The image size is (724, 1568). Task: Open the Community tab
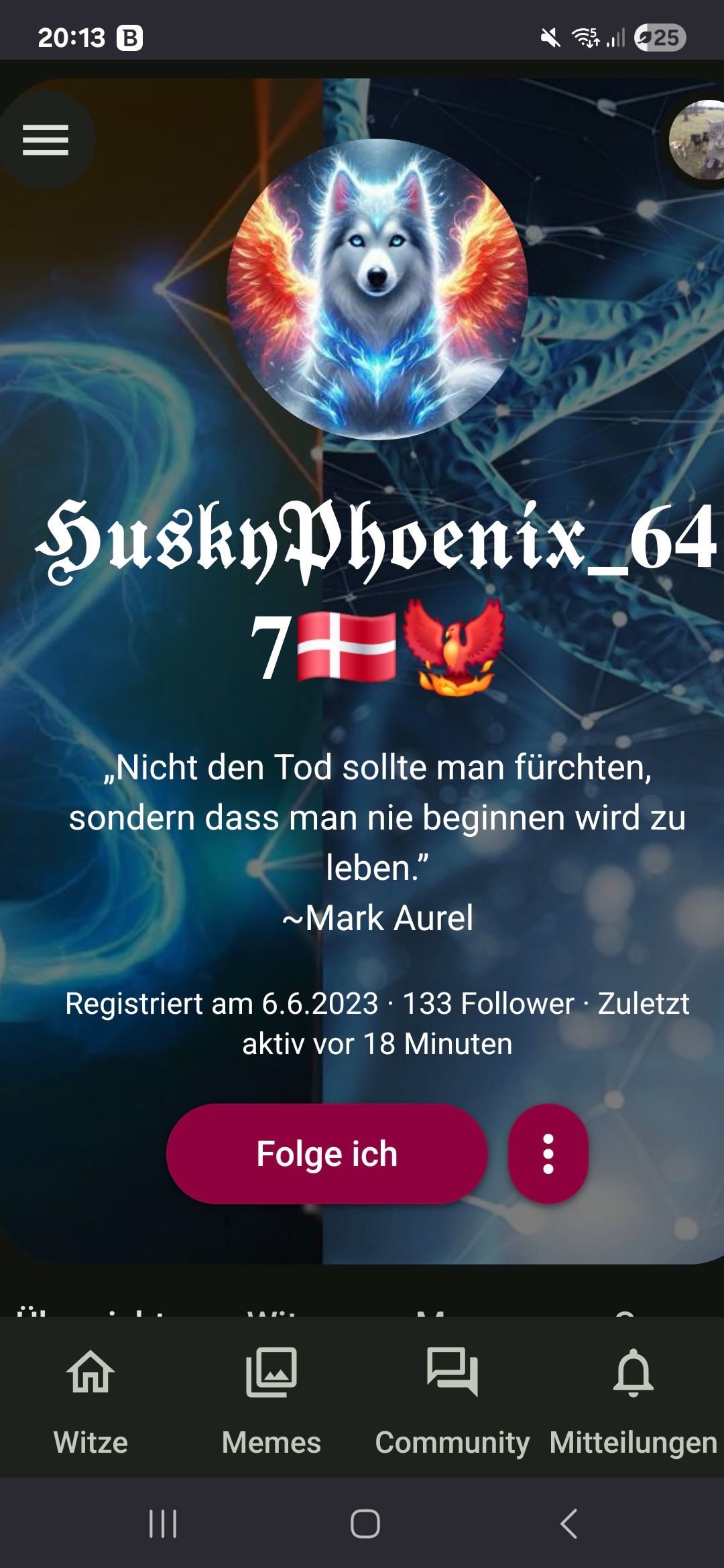click(452, 1400)
